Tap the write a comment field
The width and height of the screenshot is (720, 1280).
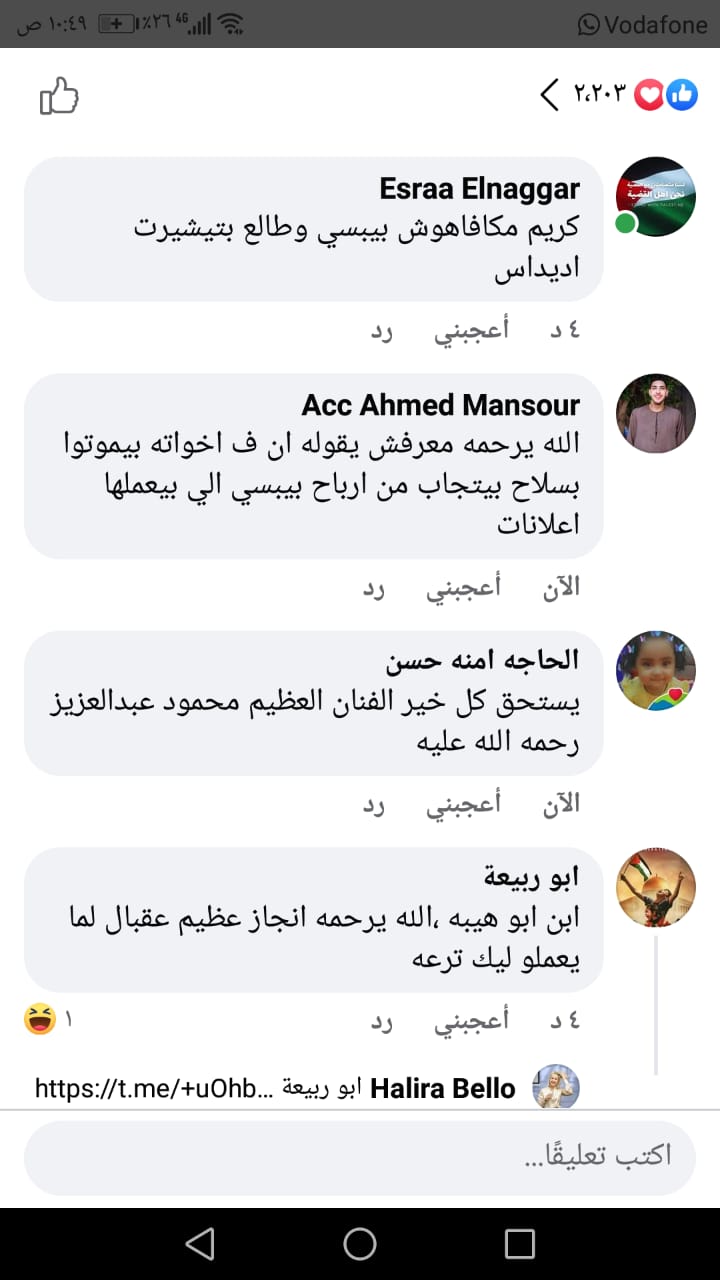click(360, 1157)
